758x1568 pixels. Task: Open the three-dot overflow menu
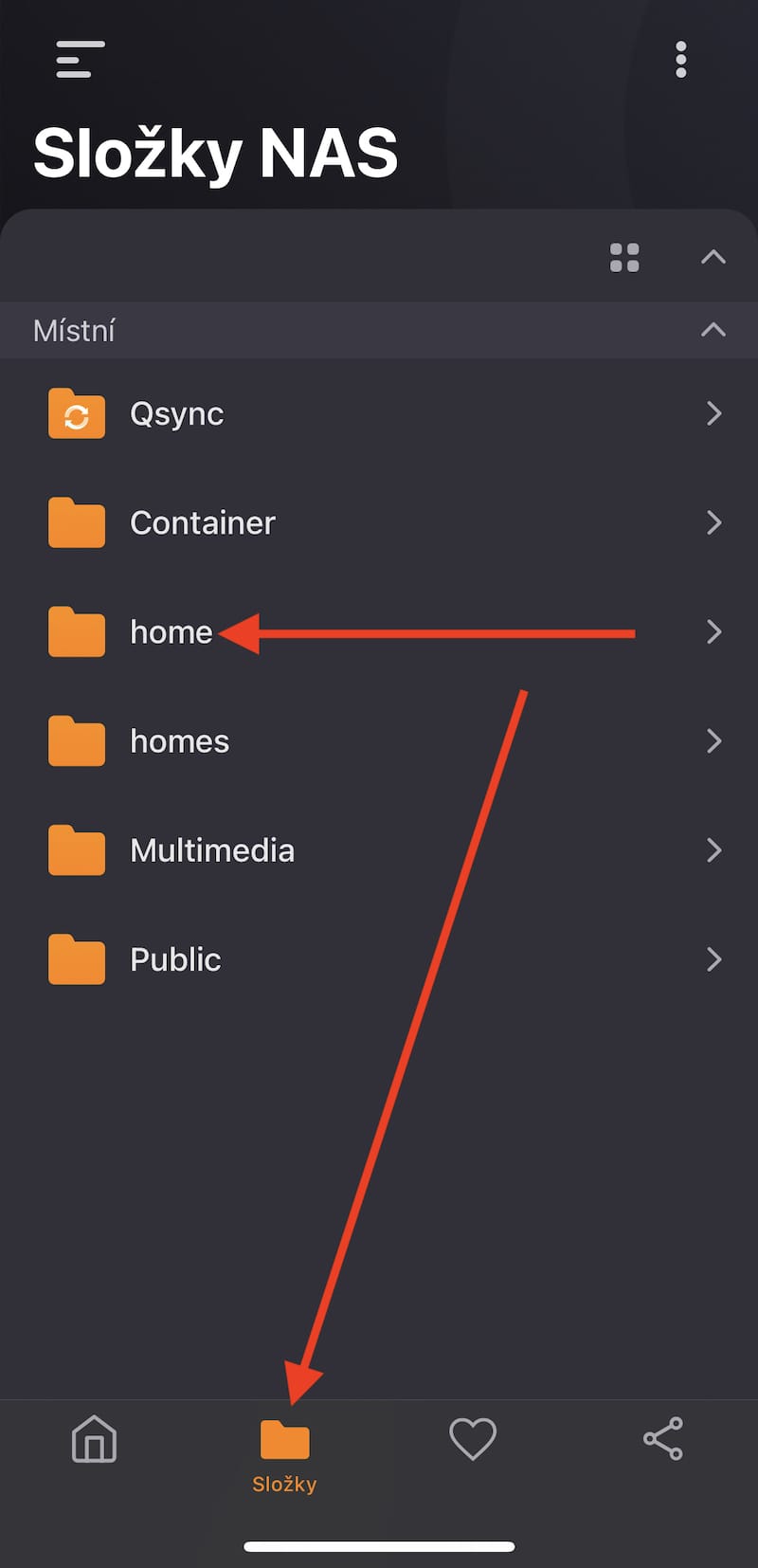(680, 60)
